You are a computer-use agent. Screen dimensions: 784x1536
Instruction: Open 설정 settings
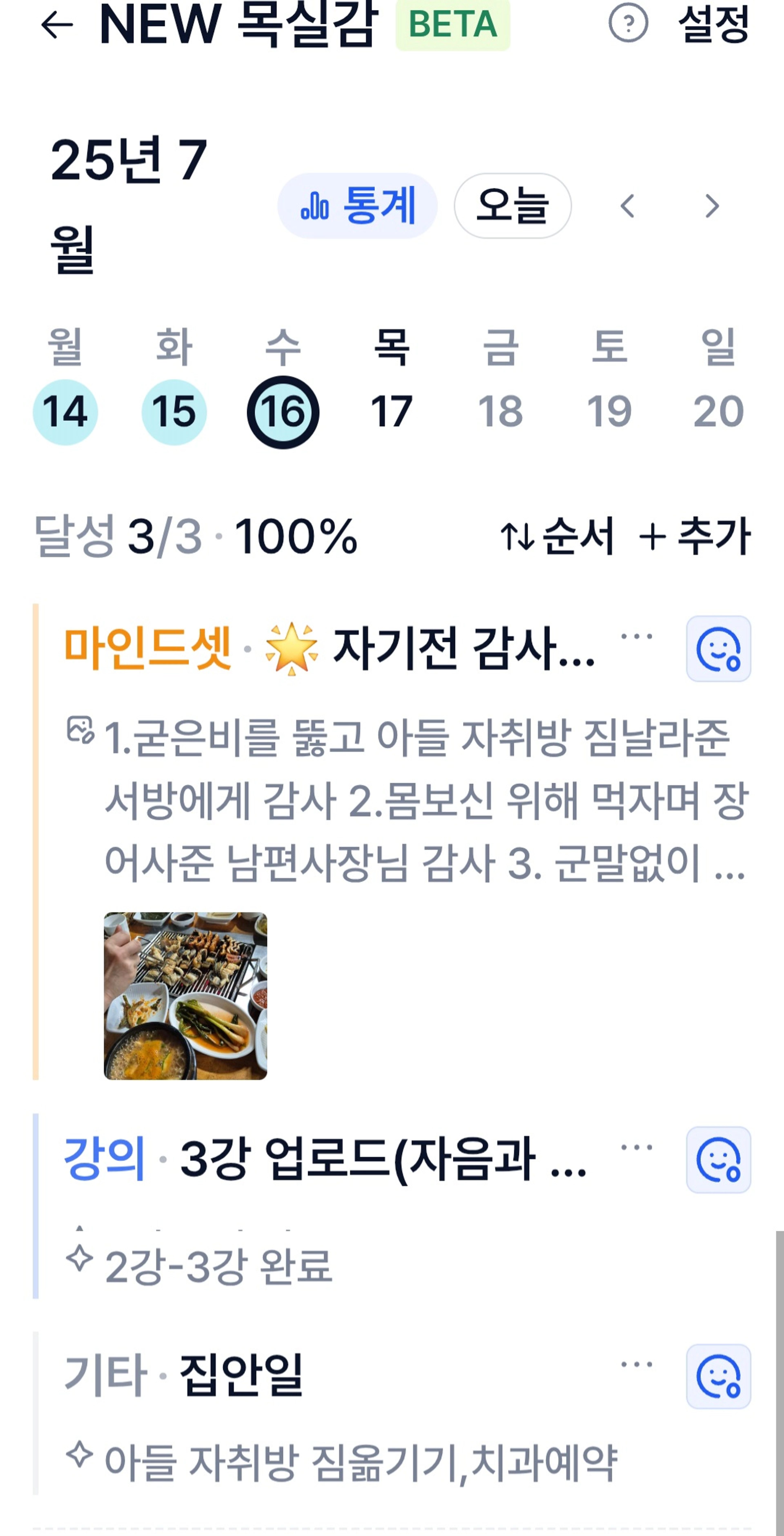point(714,24)
